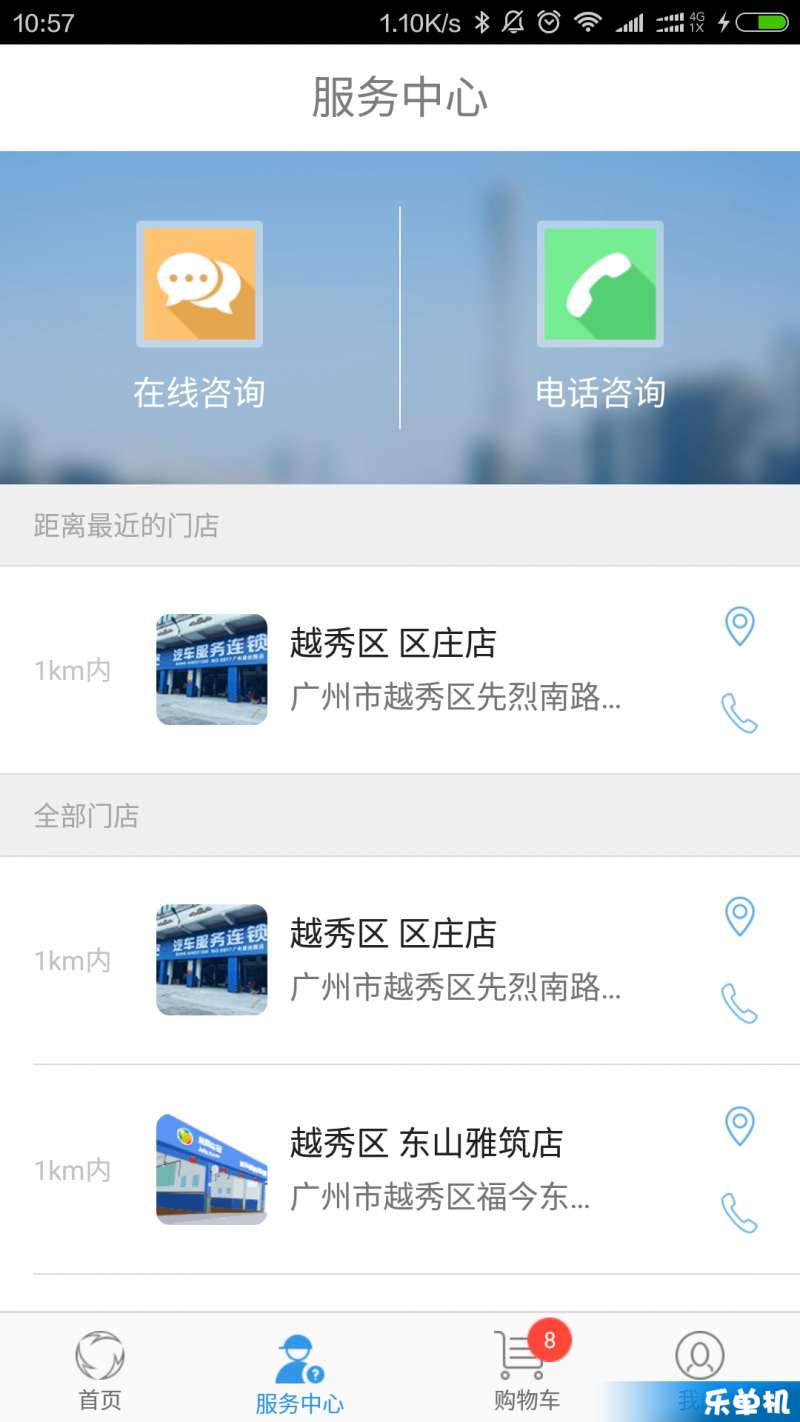
Task: Open 区庄店 in the 全部门店 list
Action: 400,960
